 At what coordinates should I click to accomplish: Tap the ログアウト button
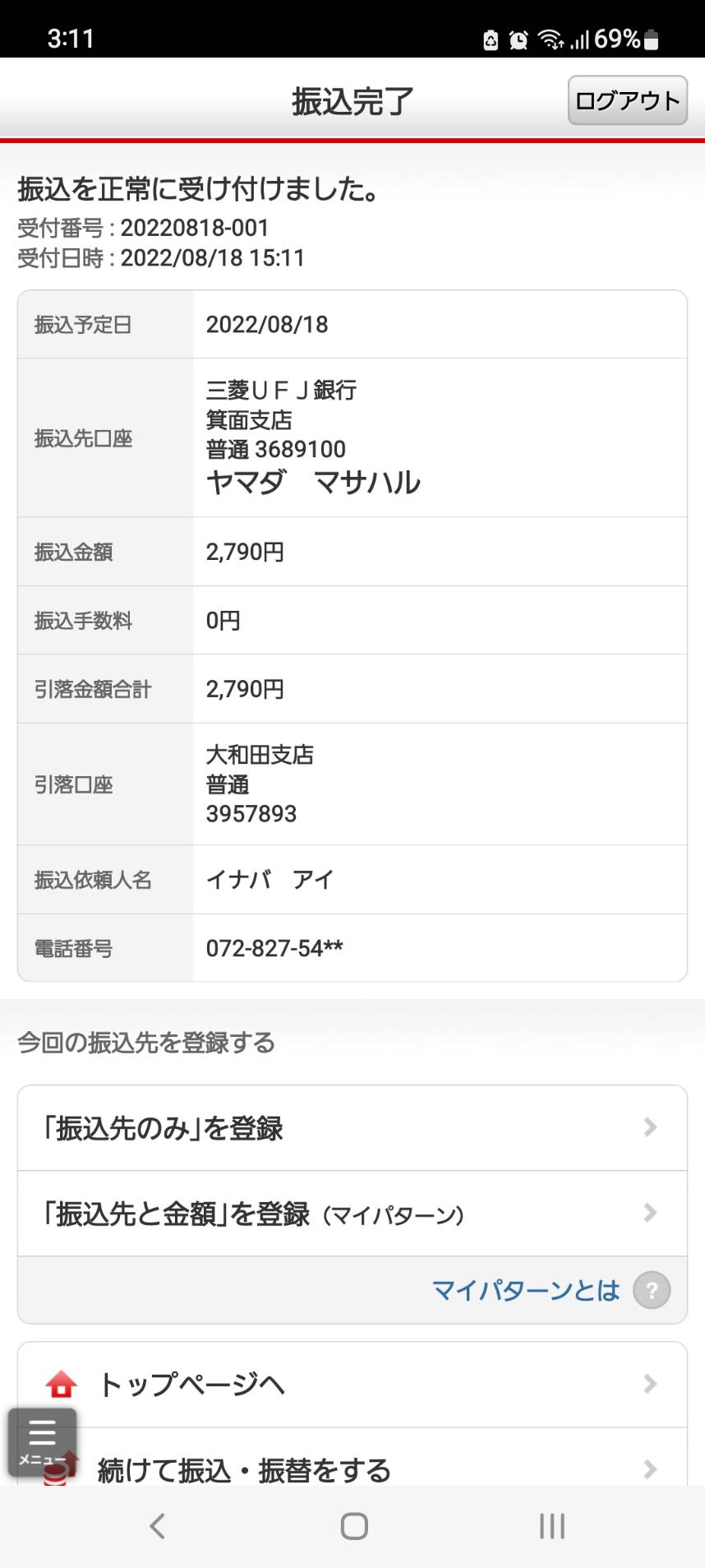coord(627,100)
